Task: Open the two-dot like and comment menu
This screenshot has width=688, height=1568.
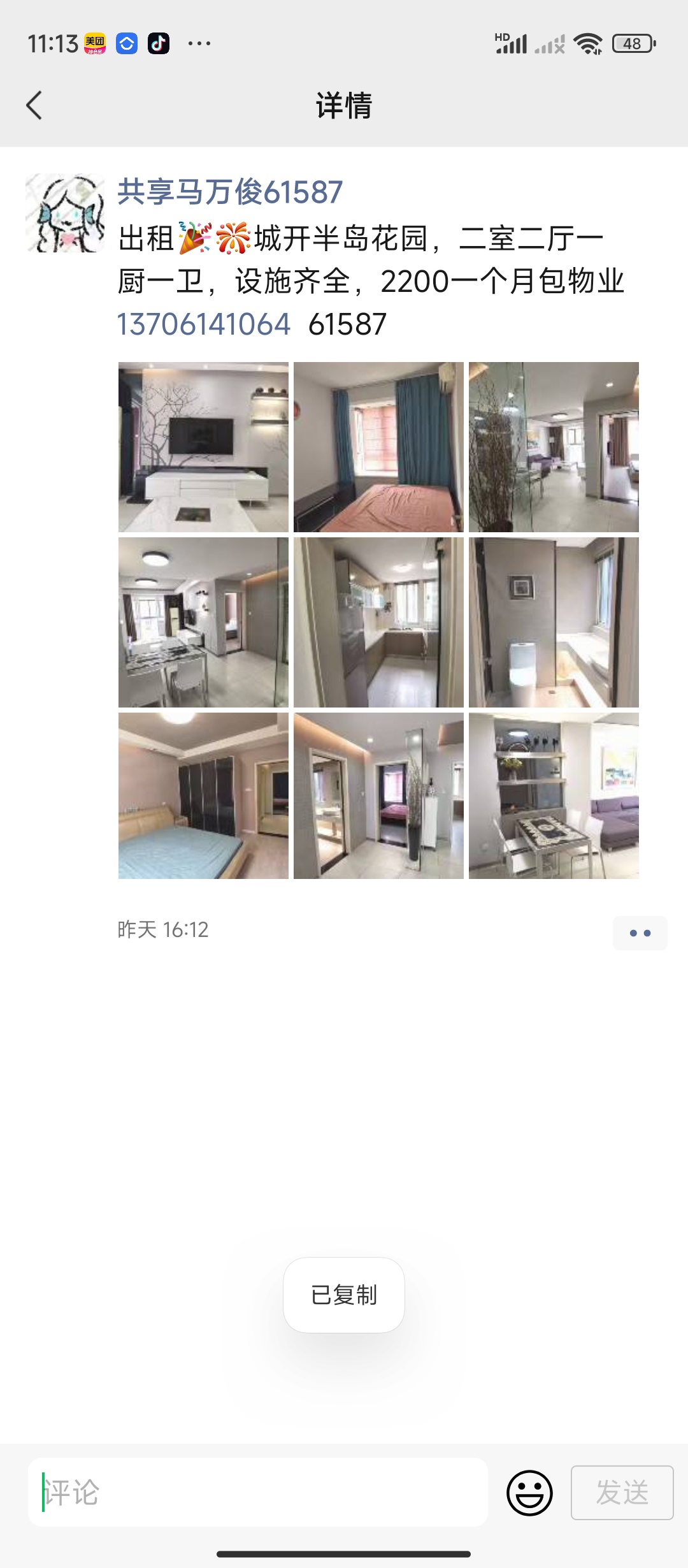Action: click(640, 933)
